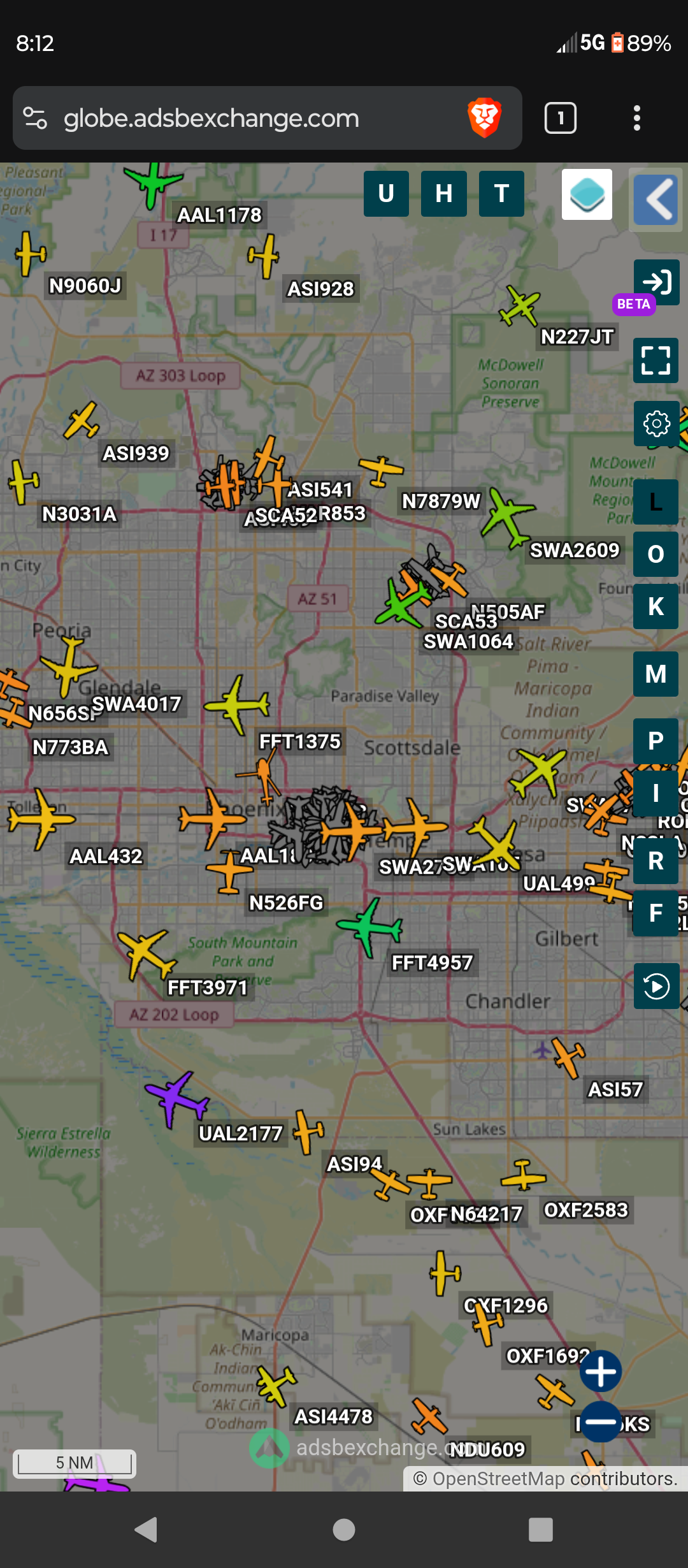The height and width of the screenshot is (1568, 688).
Task: Toggle the K map button
Action: coord(656,607)
